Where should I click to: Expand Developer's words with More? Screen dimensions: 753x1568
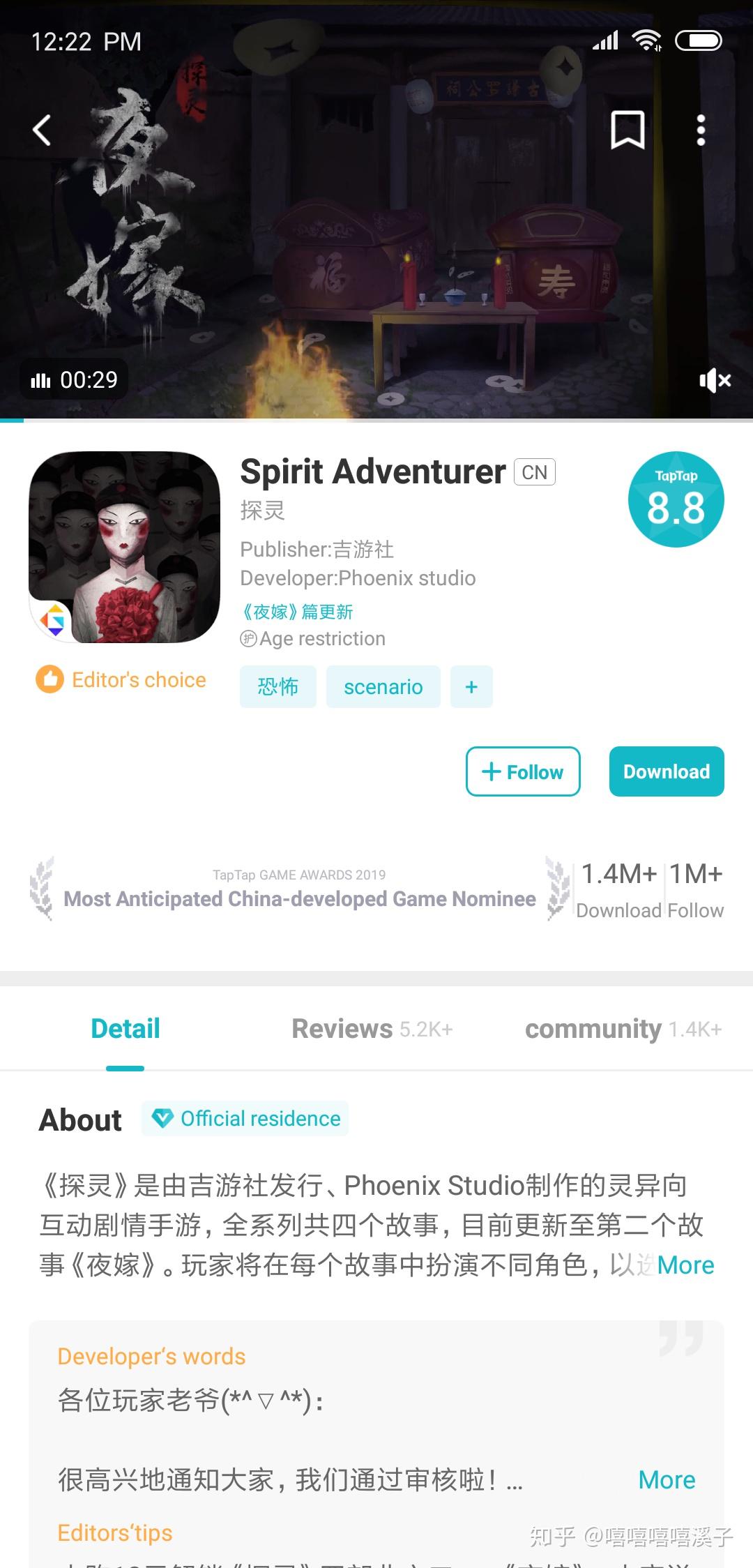(667, 1479)
